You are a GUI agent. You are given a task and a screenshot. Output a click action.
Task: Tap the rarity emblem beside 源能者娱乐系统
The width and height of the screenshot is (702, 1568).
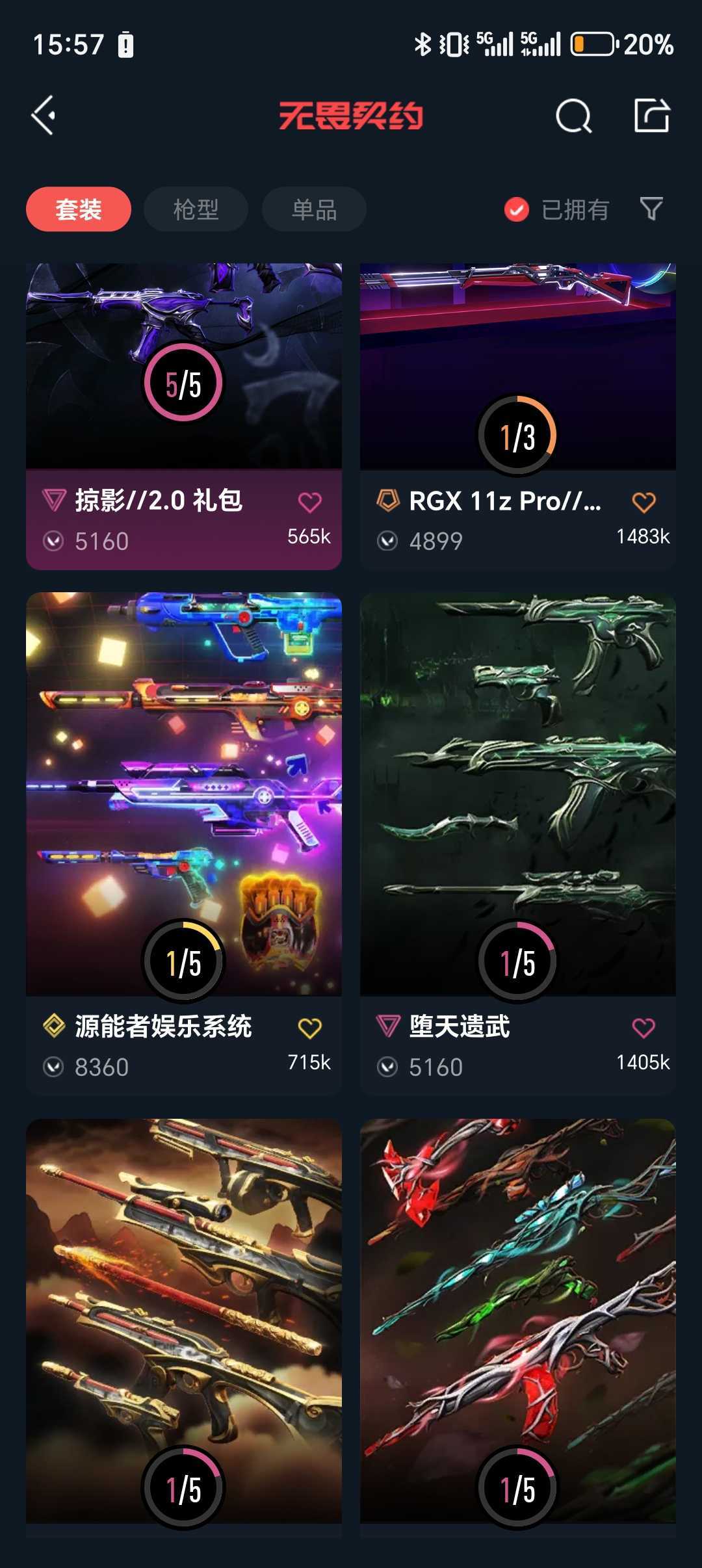point(54,1022)
